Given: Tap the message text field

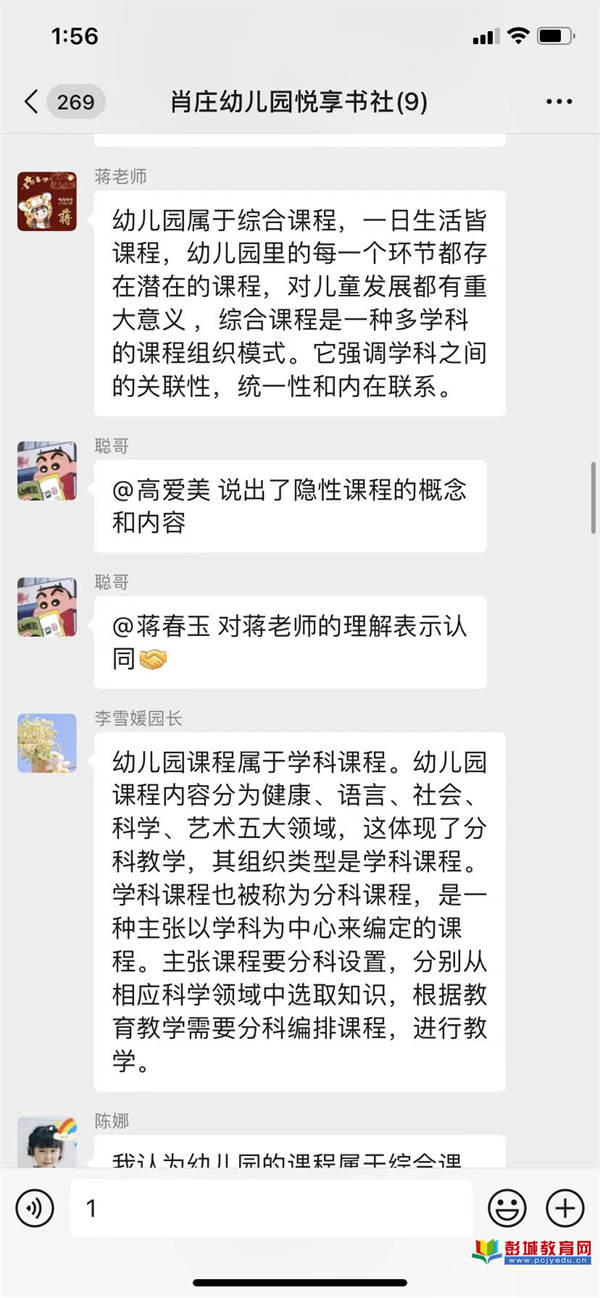Looking at the screenshot, I should (x=270, y=1209).
